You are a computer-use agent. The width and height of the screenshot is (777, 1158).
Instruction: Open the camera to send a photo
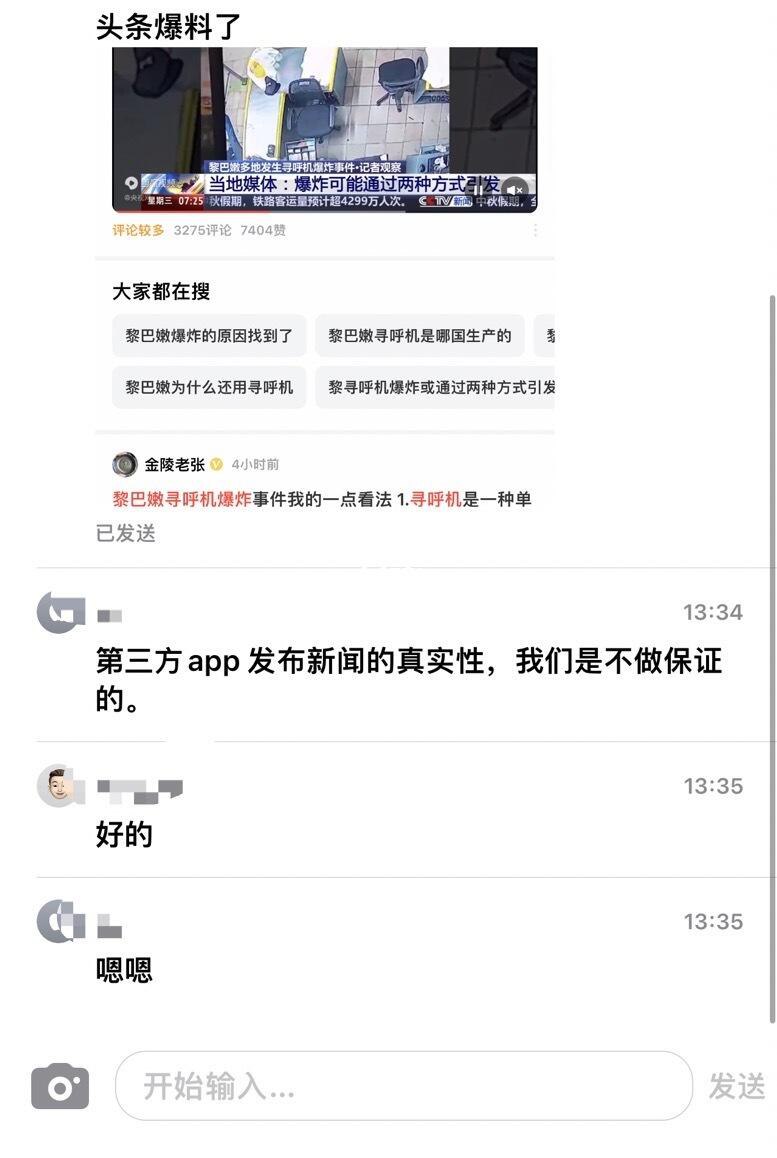pyautogui.click(x=60, y=1086)
